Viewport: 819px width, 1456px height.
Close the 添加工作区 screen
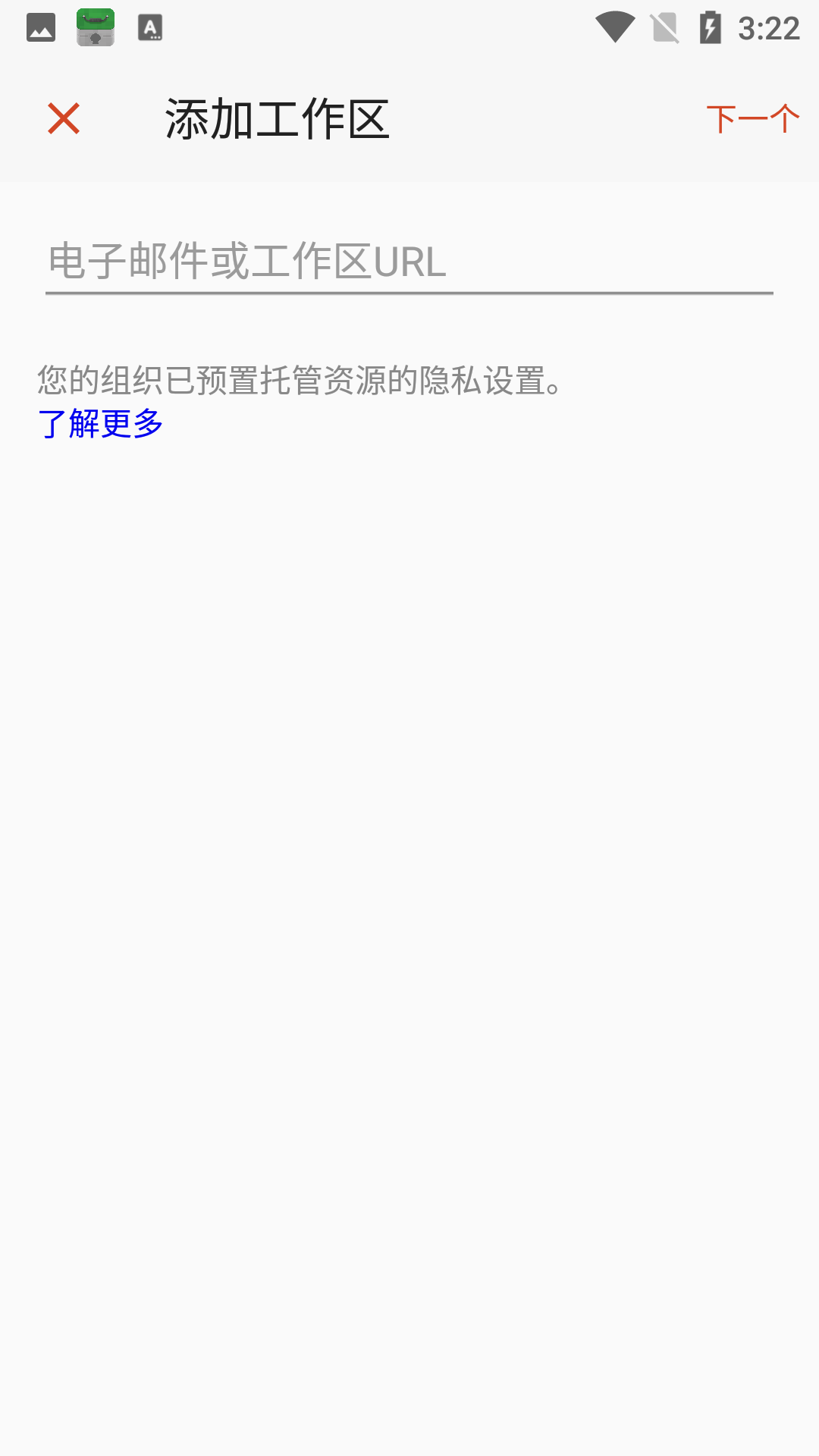tap(64, 119)
